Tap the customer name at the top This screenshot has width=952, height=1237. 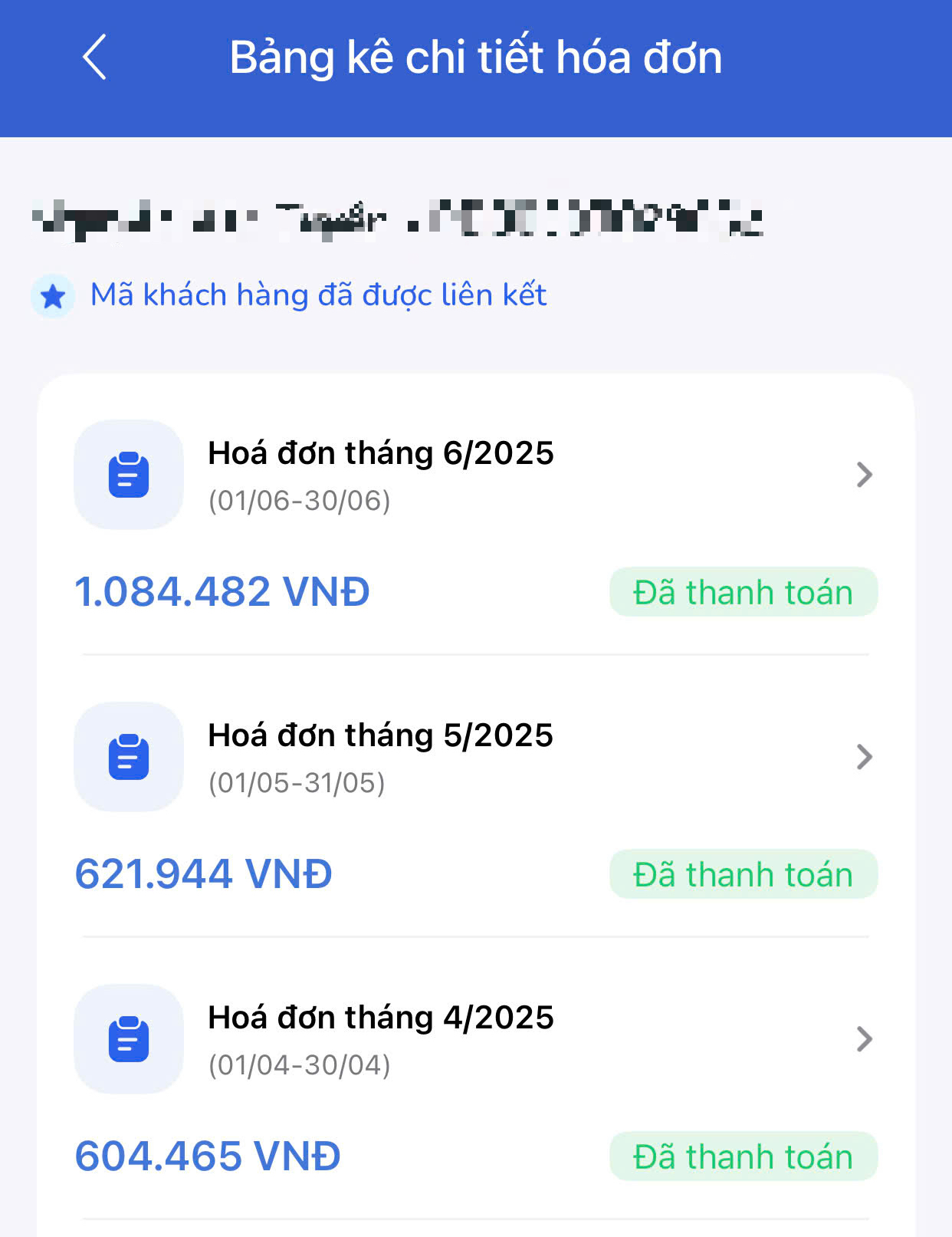coord(399,219)
